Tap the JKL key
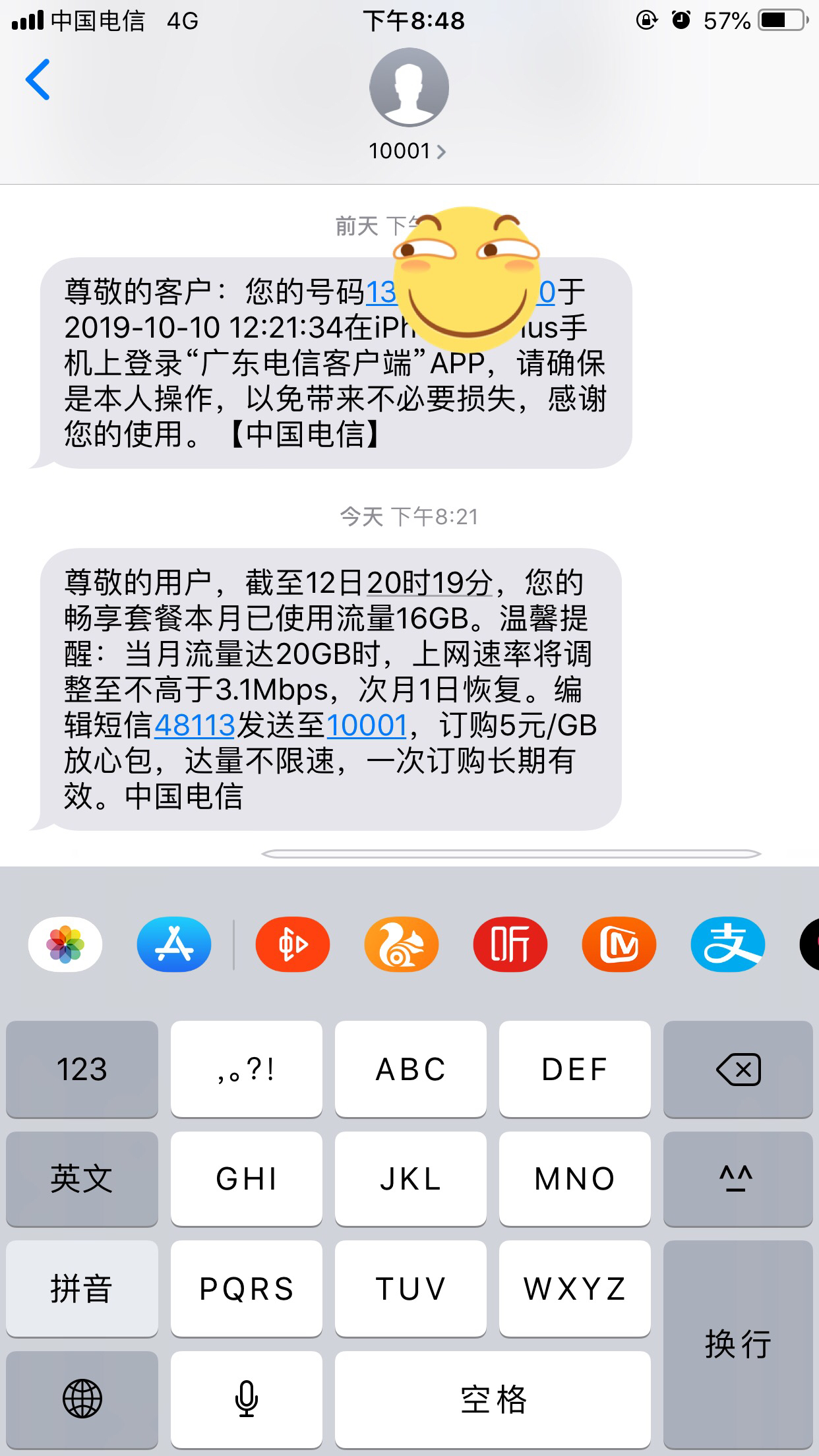Viewport: 819px width, 1456px height. coord(411,1178)
